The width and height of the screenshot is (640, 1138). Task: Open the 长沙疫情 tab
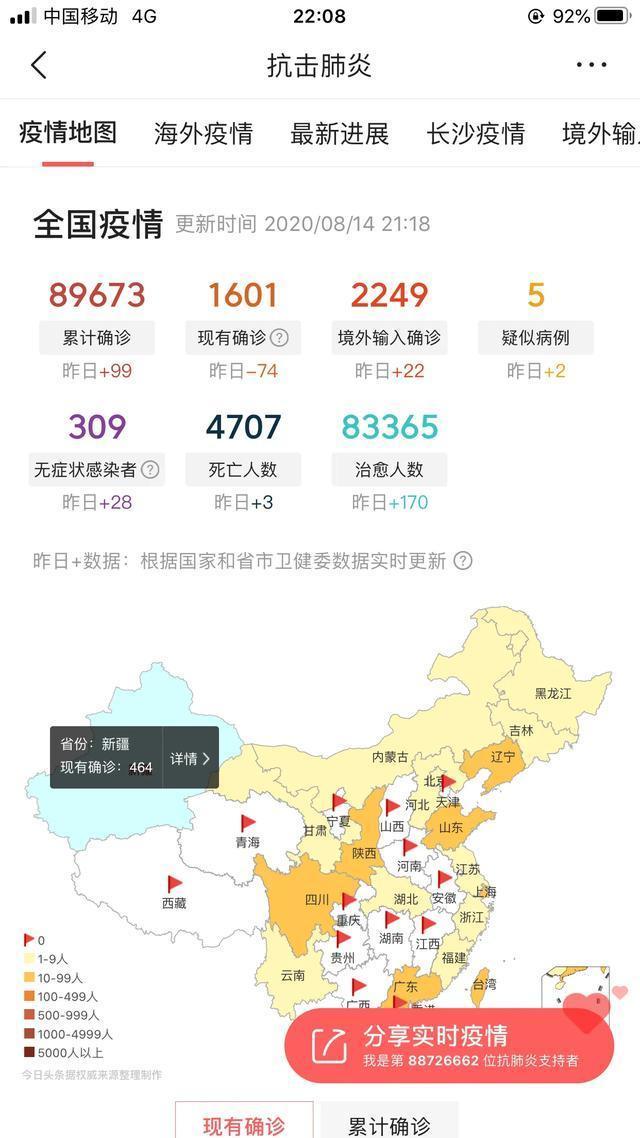coord(475,133)
